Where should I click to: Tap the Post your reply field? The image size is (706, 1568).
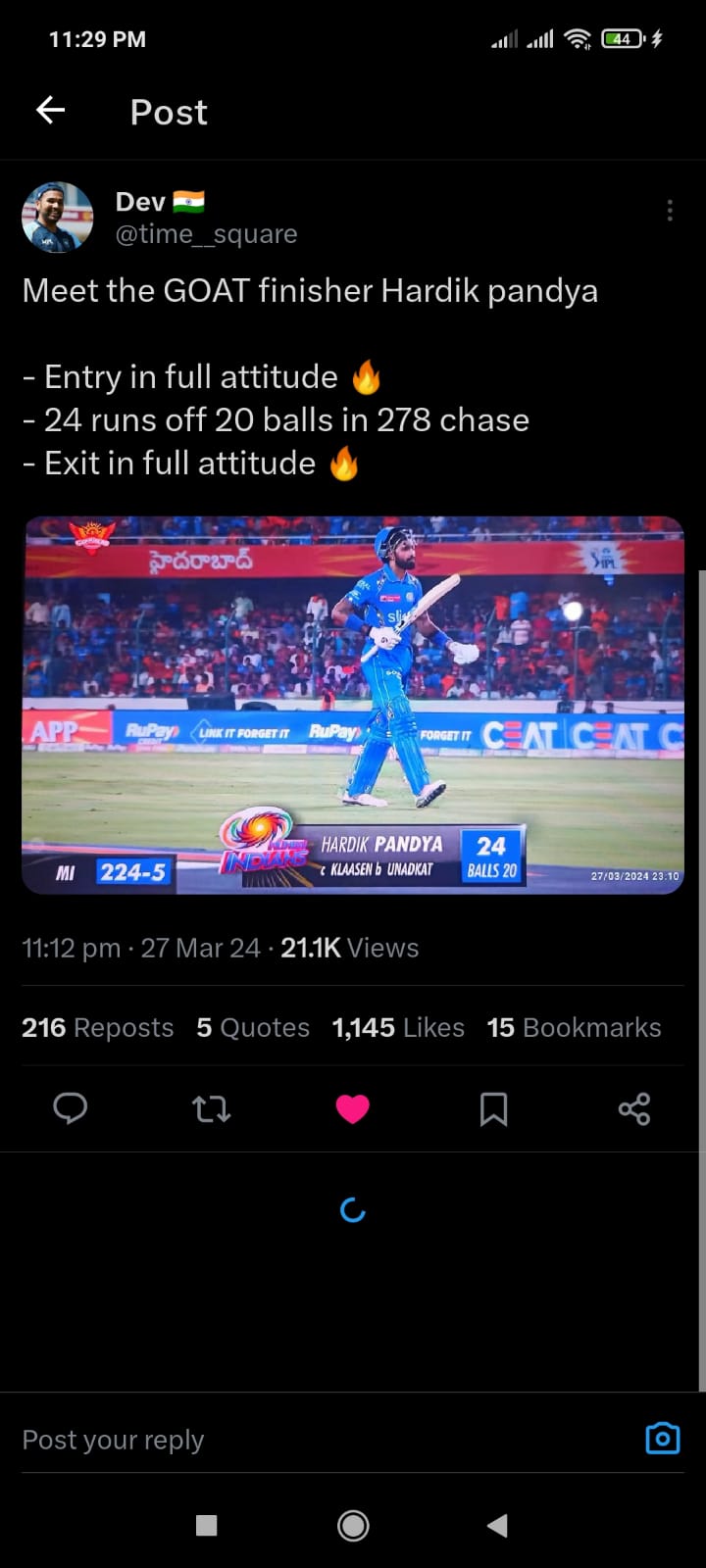294,1440
